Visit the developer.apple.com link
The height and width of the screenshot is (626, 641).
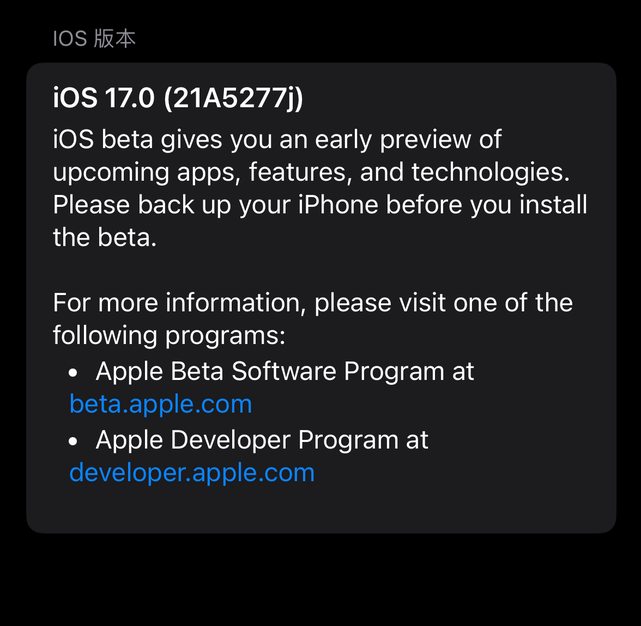click(x=192, y=473)
